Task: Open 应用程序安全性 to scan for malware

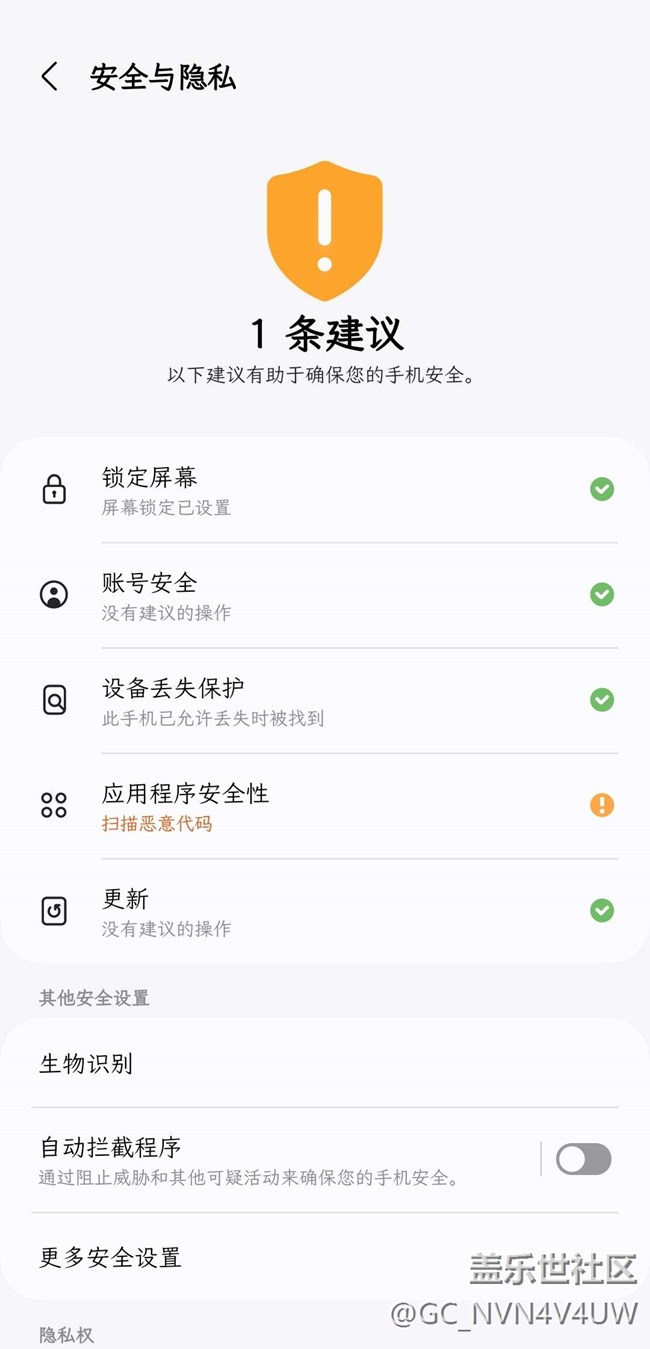Action: tap(325, 806)
